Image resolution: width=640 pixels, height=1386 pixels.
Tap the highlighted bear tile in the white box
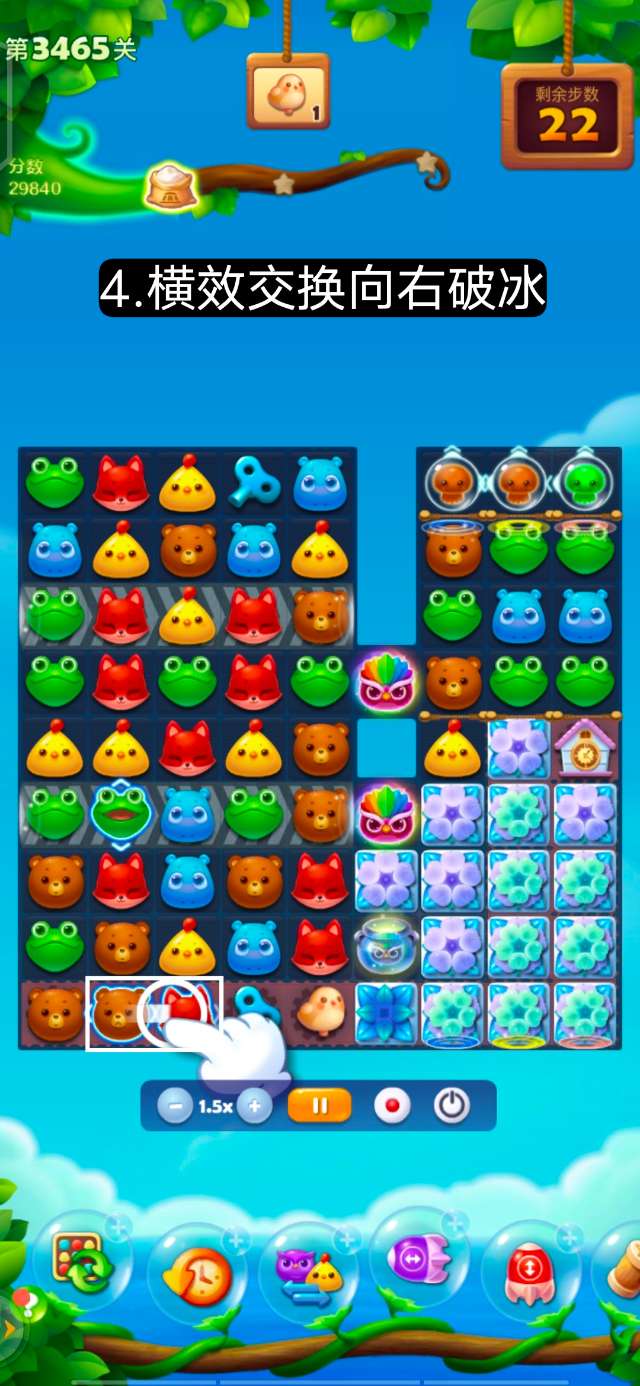pyautogui.click(x=118, y=1012)
